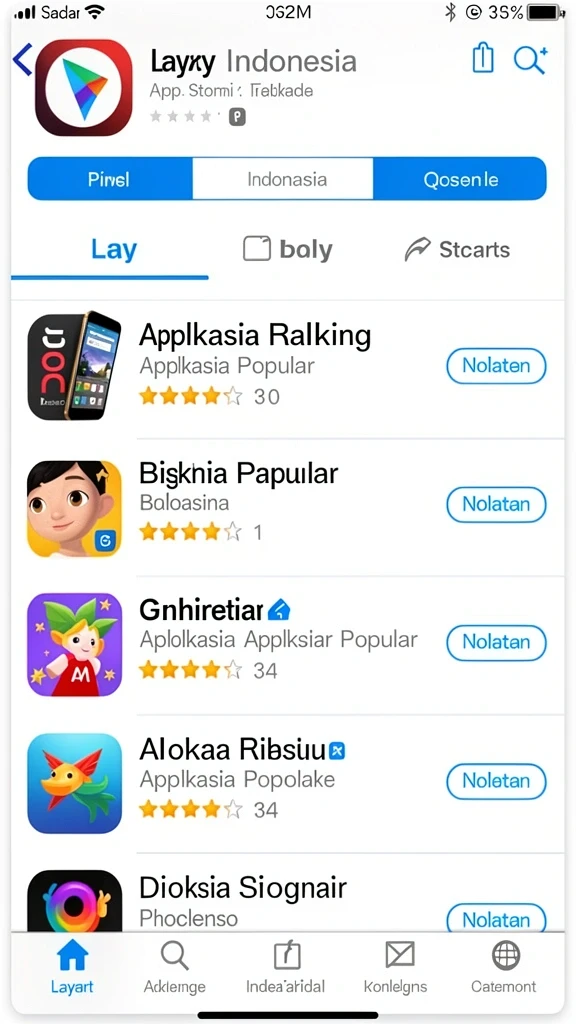Viewport: 576px width, 1024px height.
Task: Open the search magnifier icon at top
Action: point(530,60)
